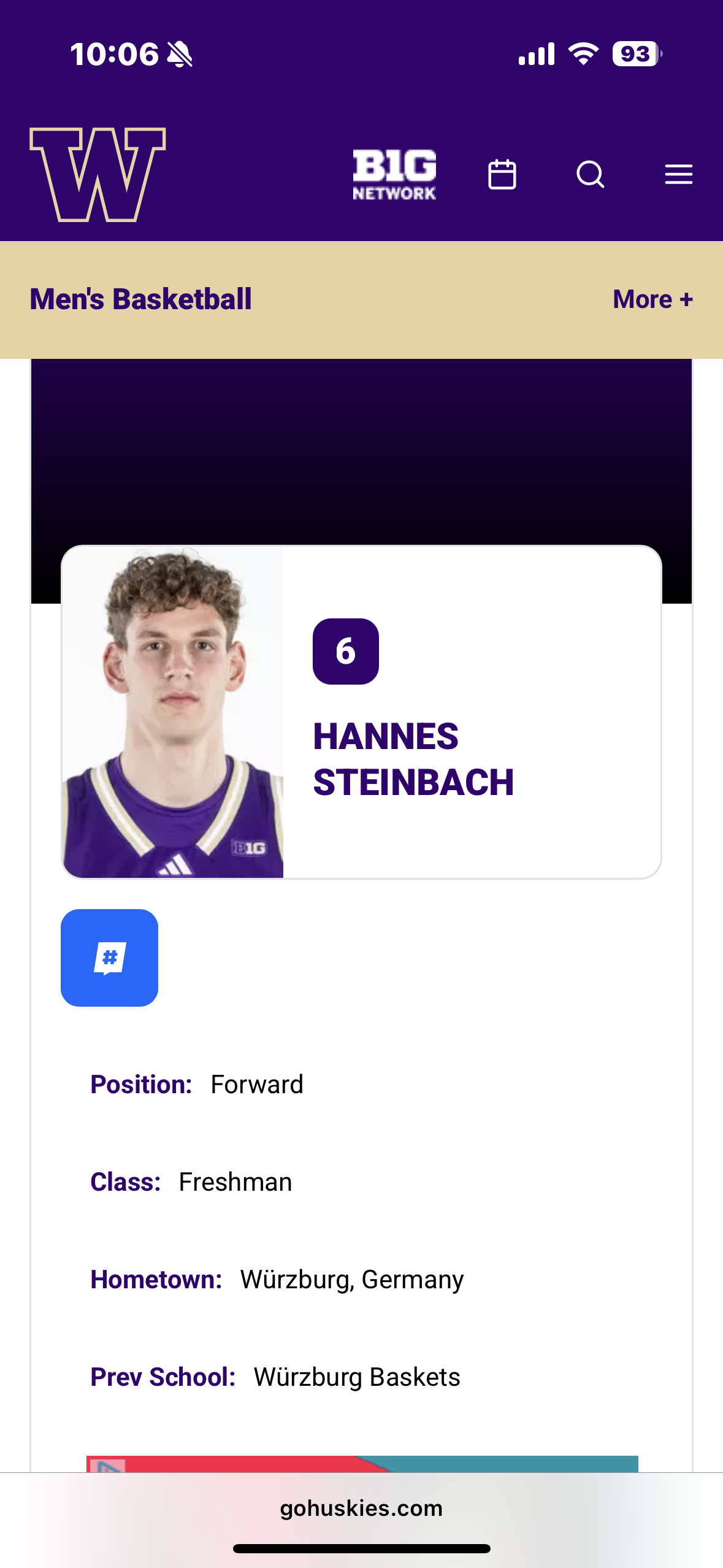Open the Big Ten Network link
Screen dimensions: 723x1568
[x=394, y=175]
